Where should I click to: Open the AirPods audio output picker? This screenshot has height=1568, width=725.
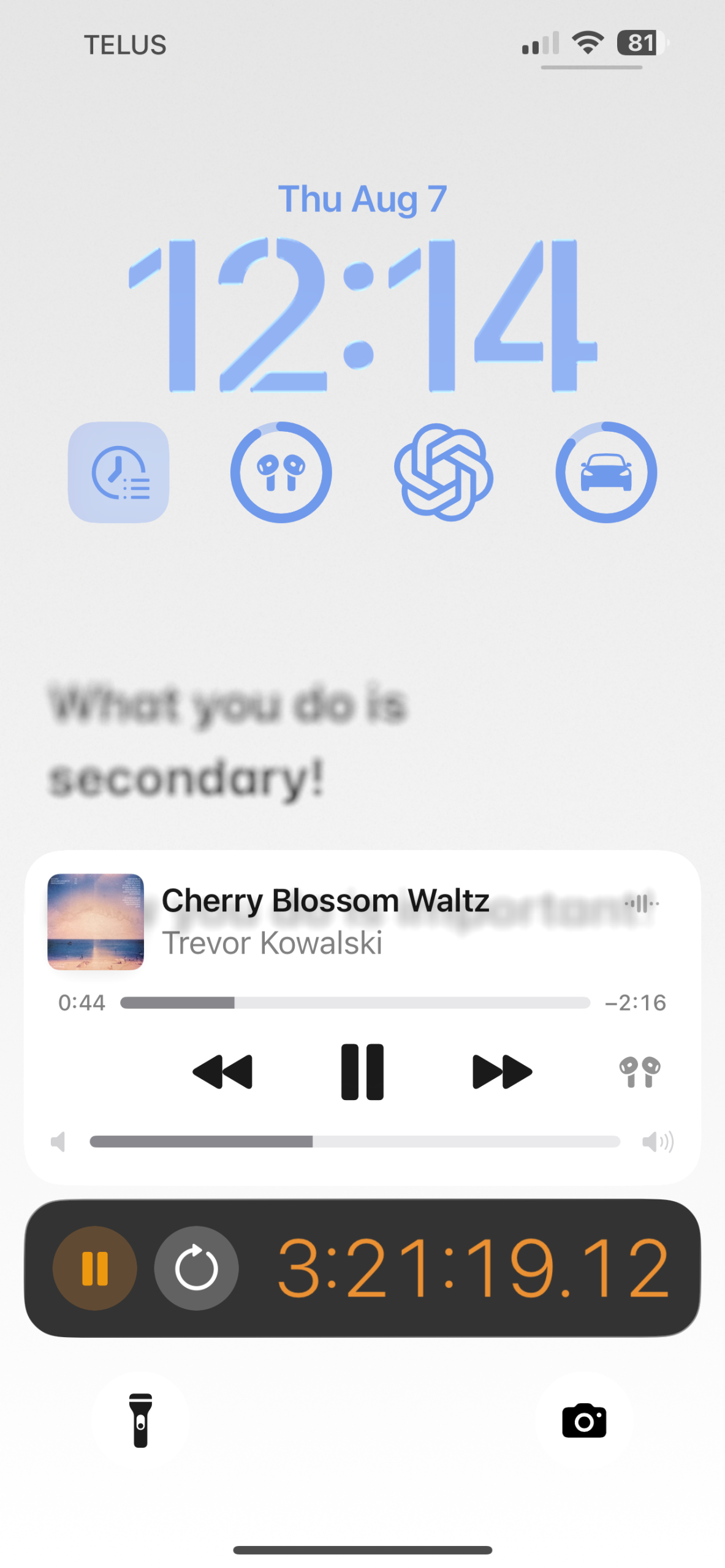[639, 1071]
